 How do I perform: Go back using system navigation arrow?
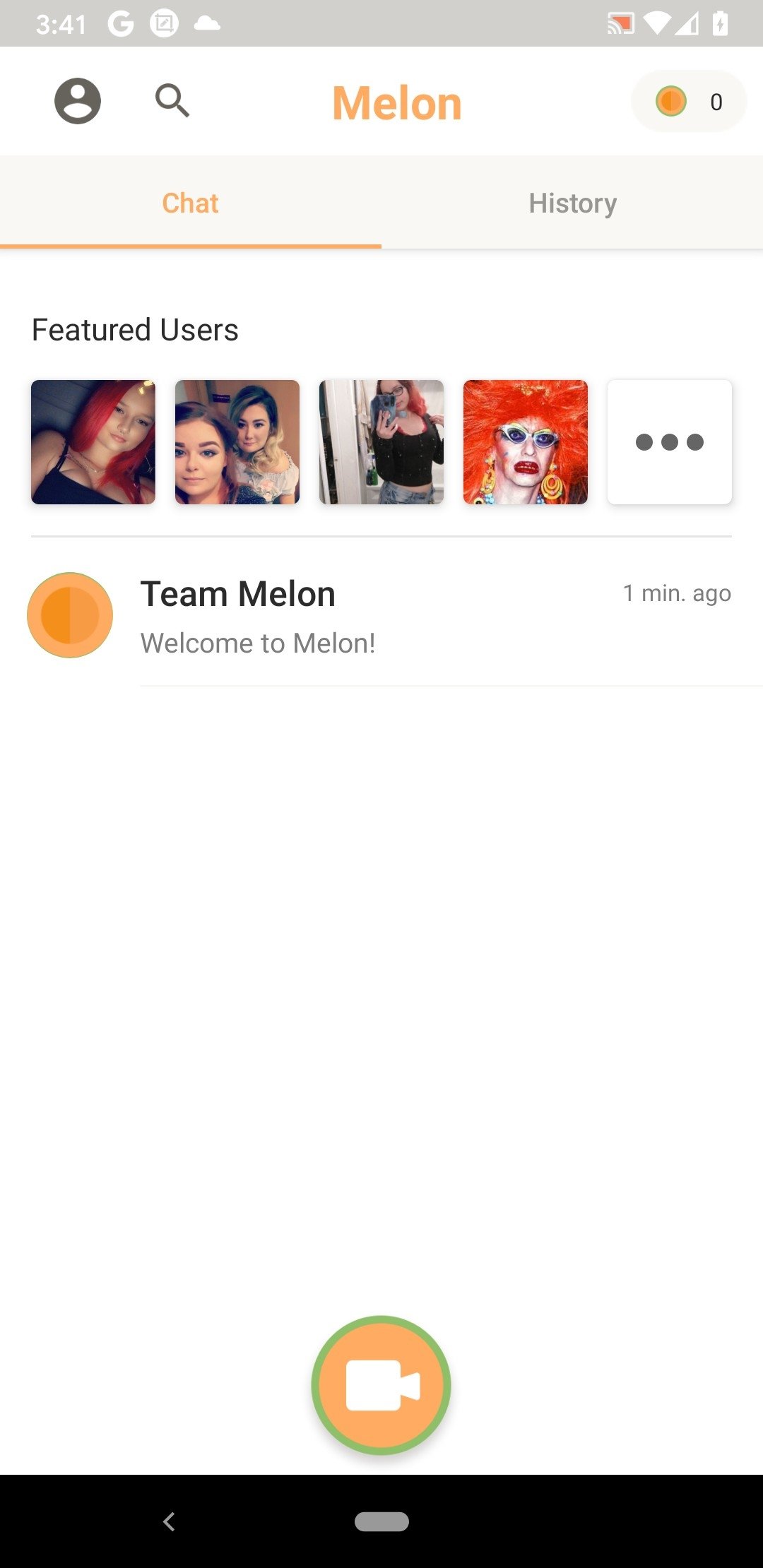point(169,1521)
